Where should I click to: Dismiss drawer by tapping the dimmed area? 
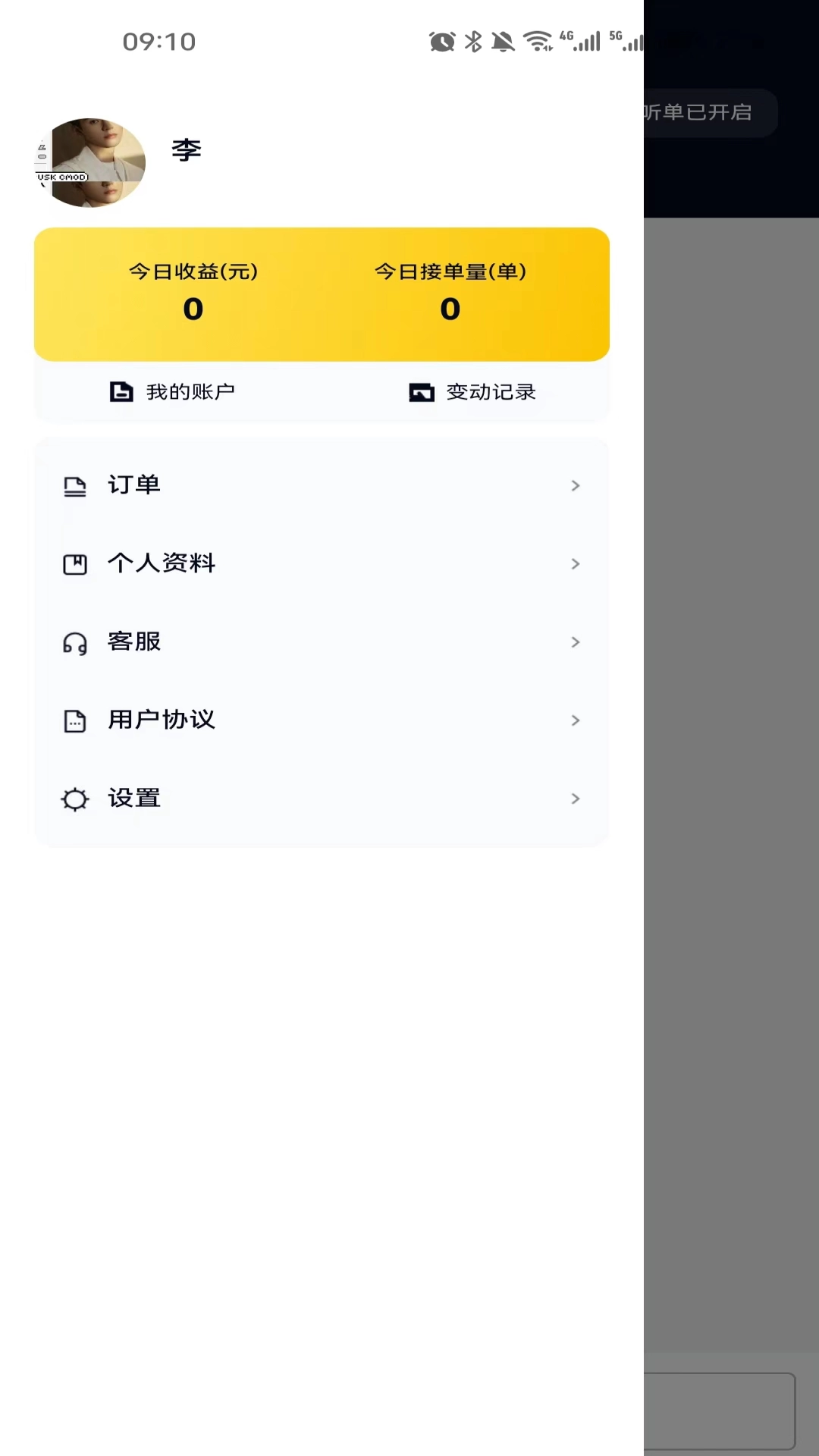(x=731, y=758)
